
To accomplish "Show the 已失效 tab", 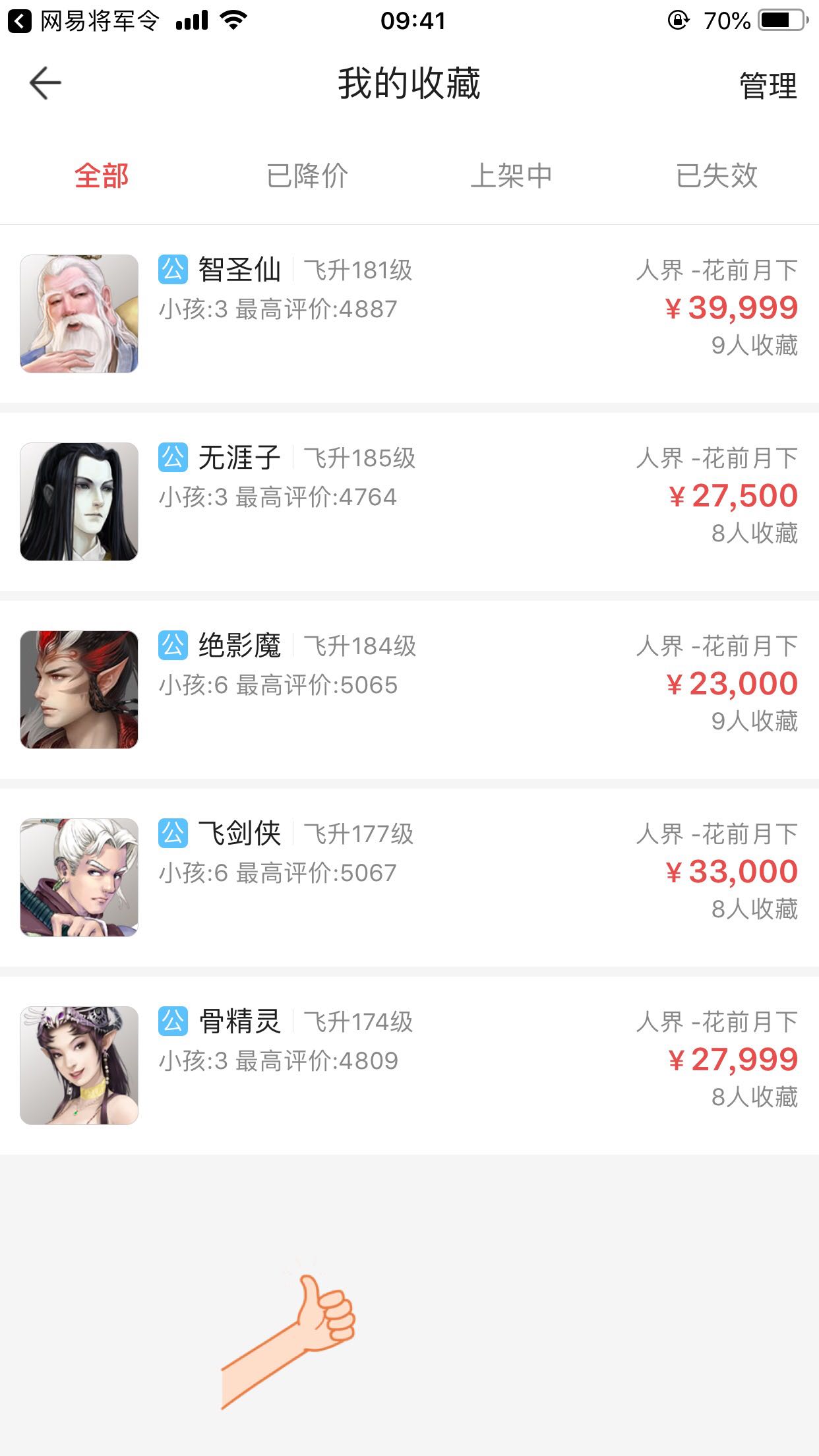I will click(717, 175).
